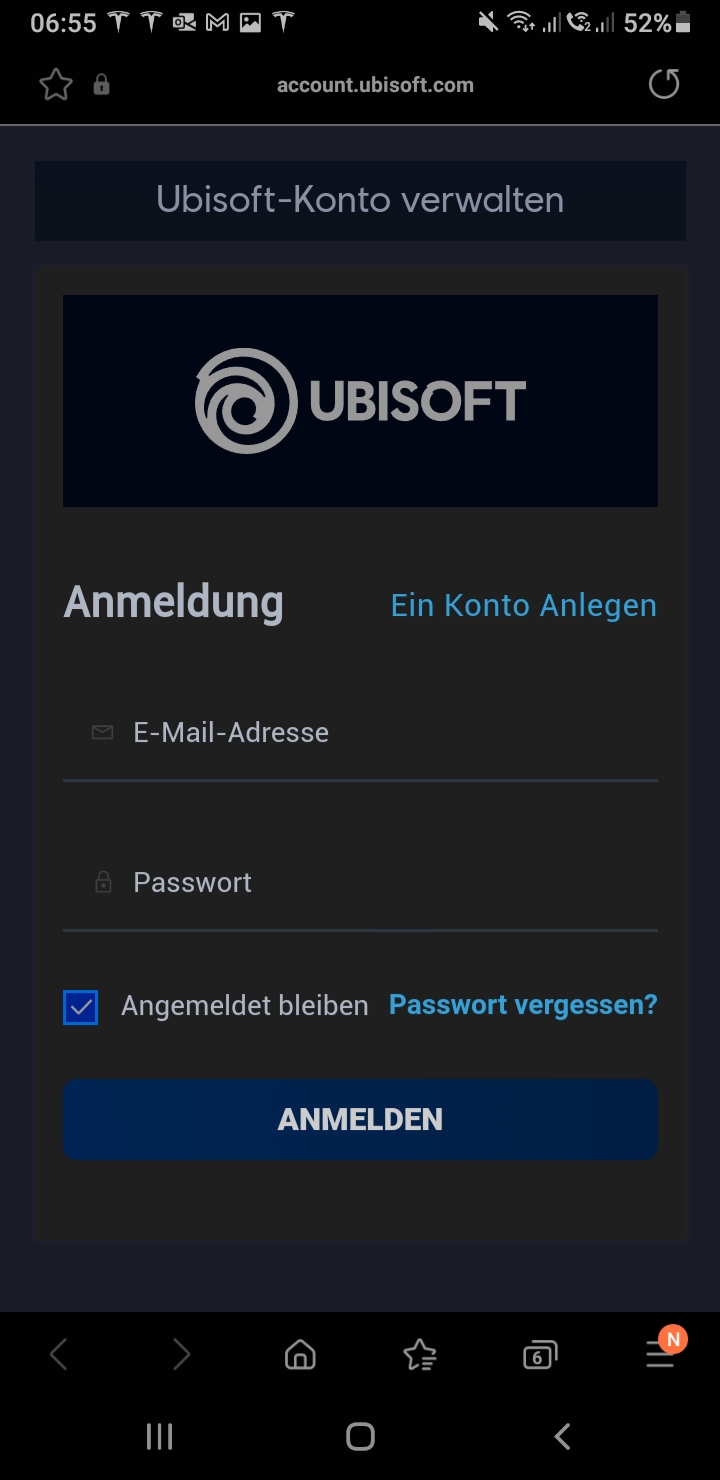Tap the ANMELDEN button
The width and height of the screenshot is (720, 1480).
[x=360, y=1119]
